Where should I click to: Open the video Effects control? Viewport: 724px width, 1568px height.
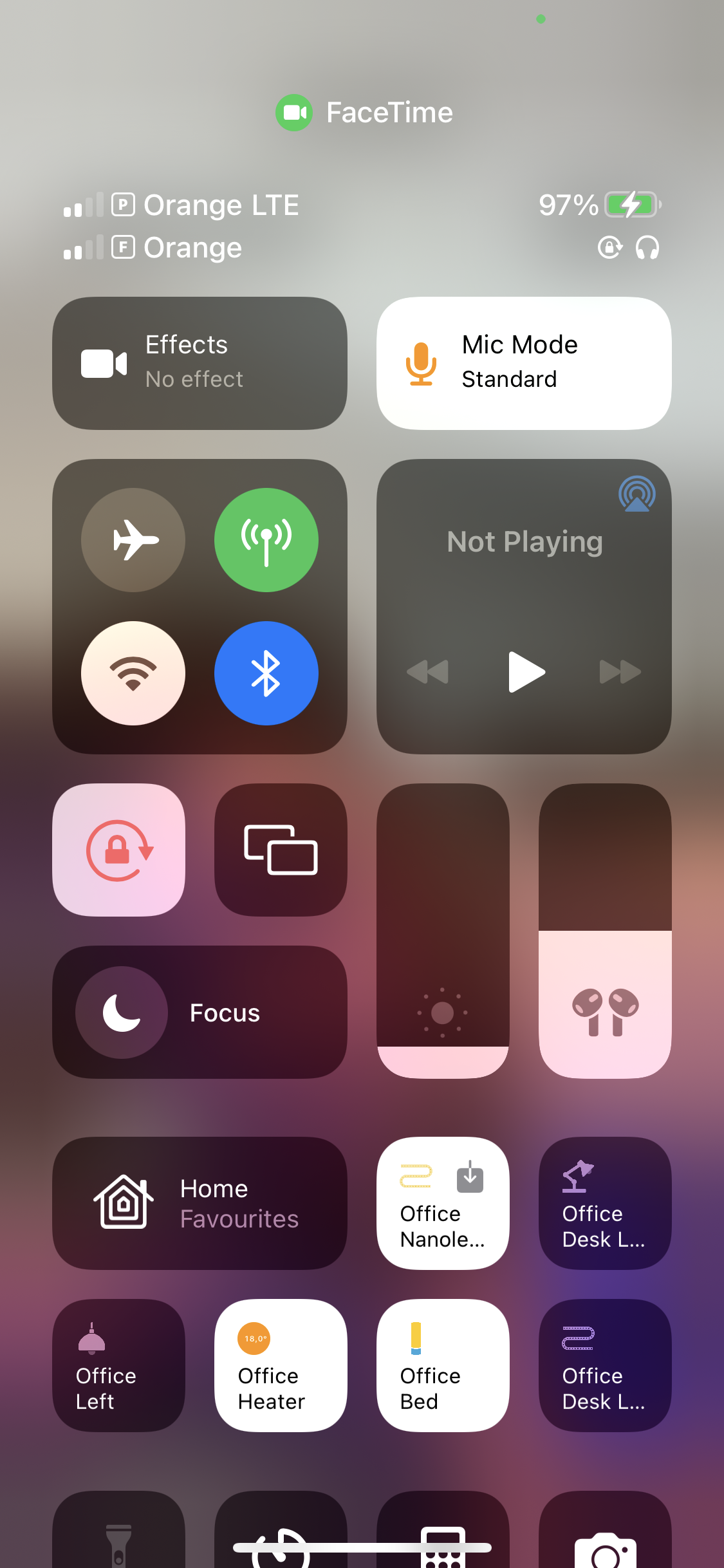pos(200,363)
